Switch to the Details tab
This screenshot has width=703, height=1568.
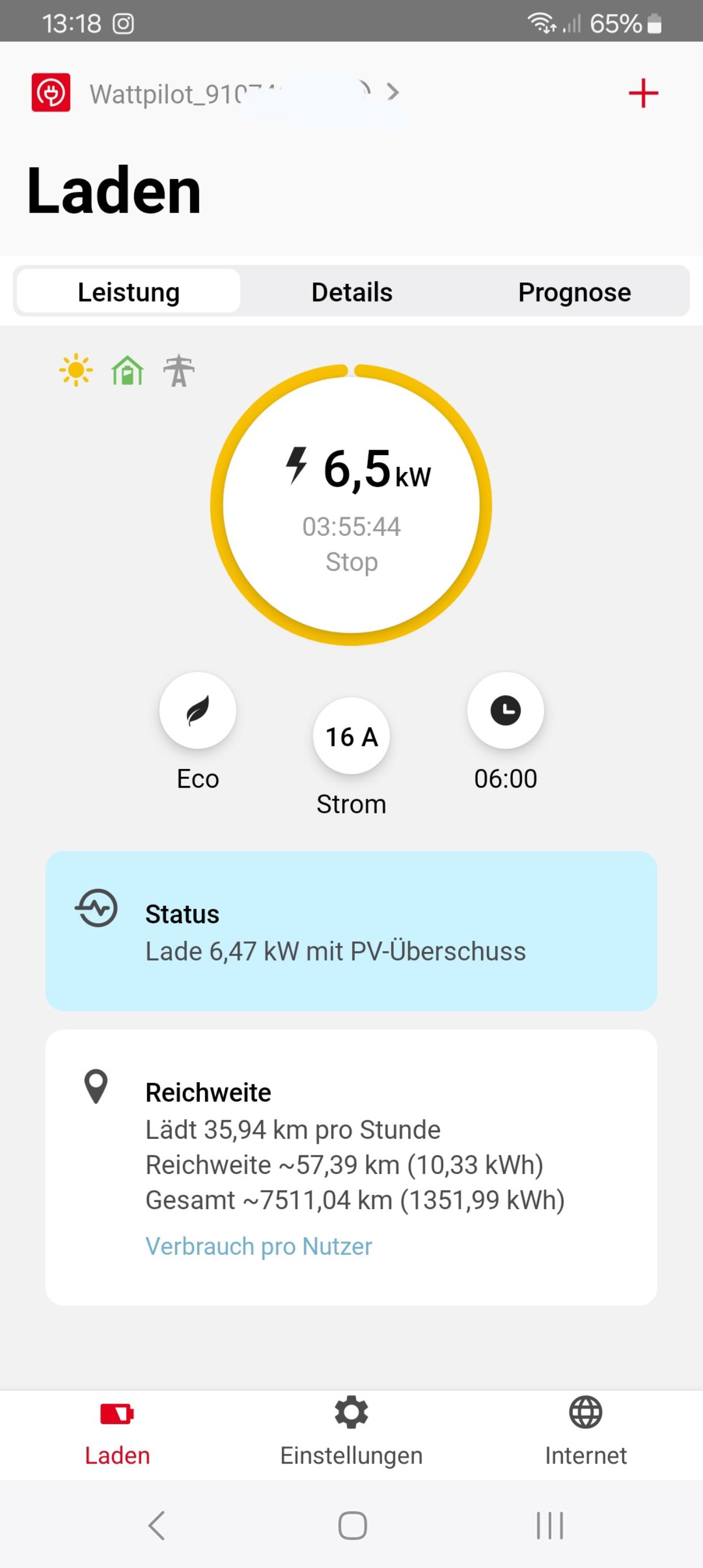click(351, 292)
